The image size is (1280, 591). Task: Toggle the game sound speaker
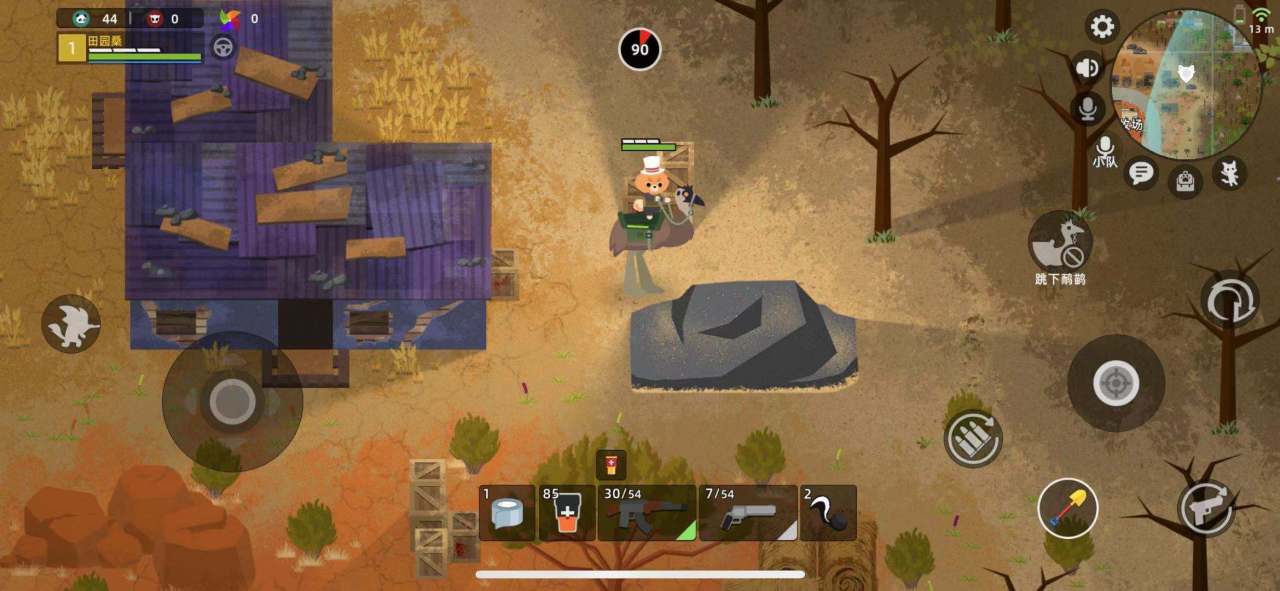pos(1087,68)
